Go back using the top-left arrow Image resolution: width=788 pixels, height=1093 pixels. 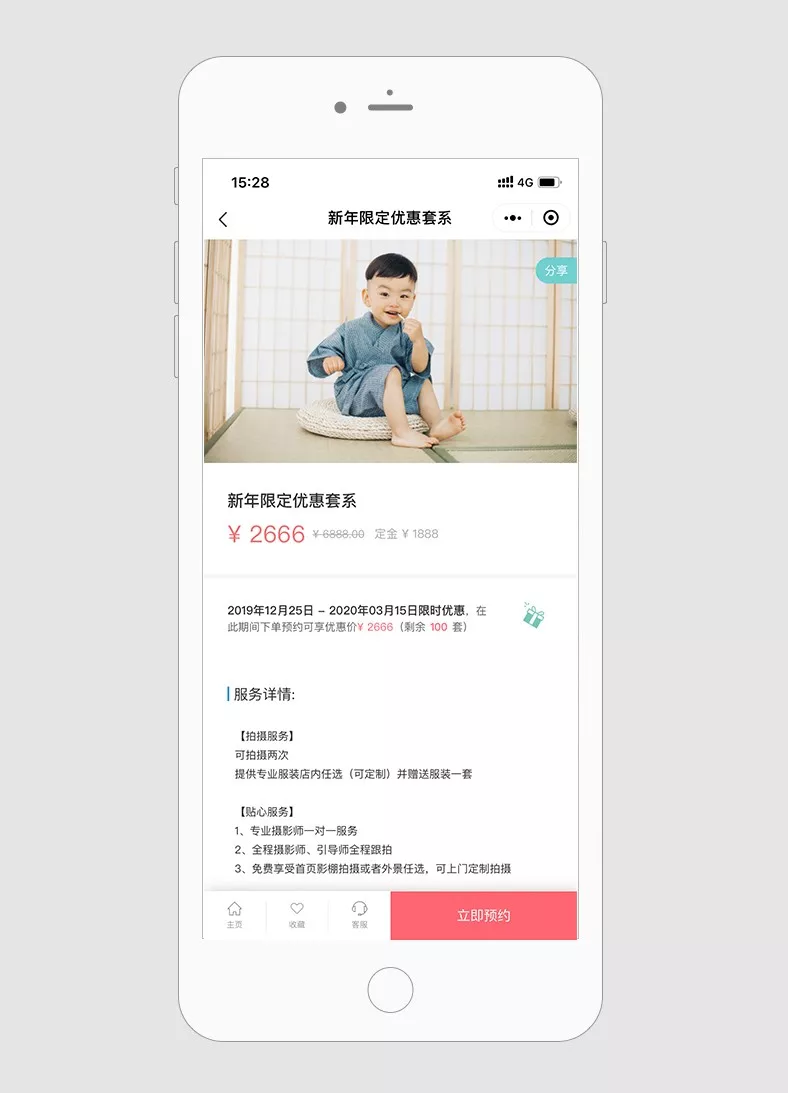pyautogui.click(x=223, y=219)
